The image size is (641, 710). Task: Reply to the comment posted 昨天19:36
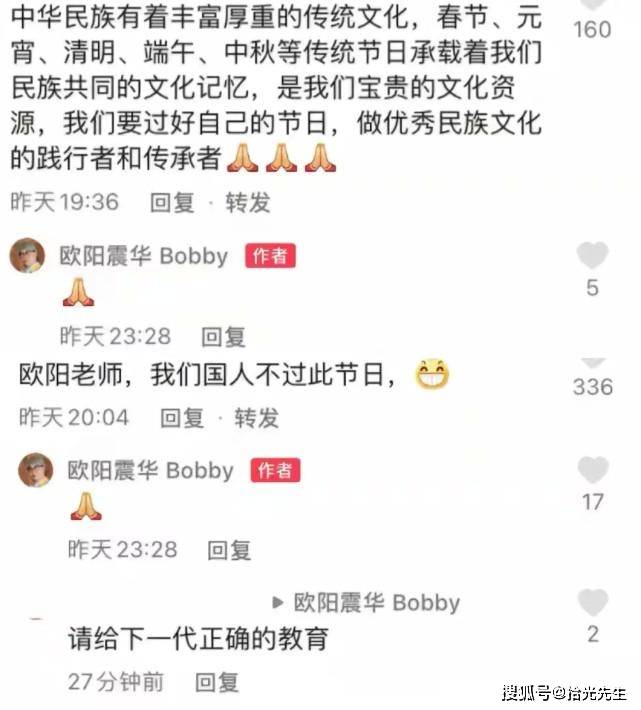click(x=171, y=203)
